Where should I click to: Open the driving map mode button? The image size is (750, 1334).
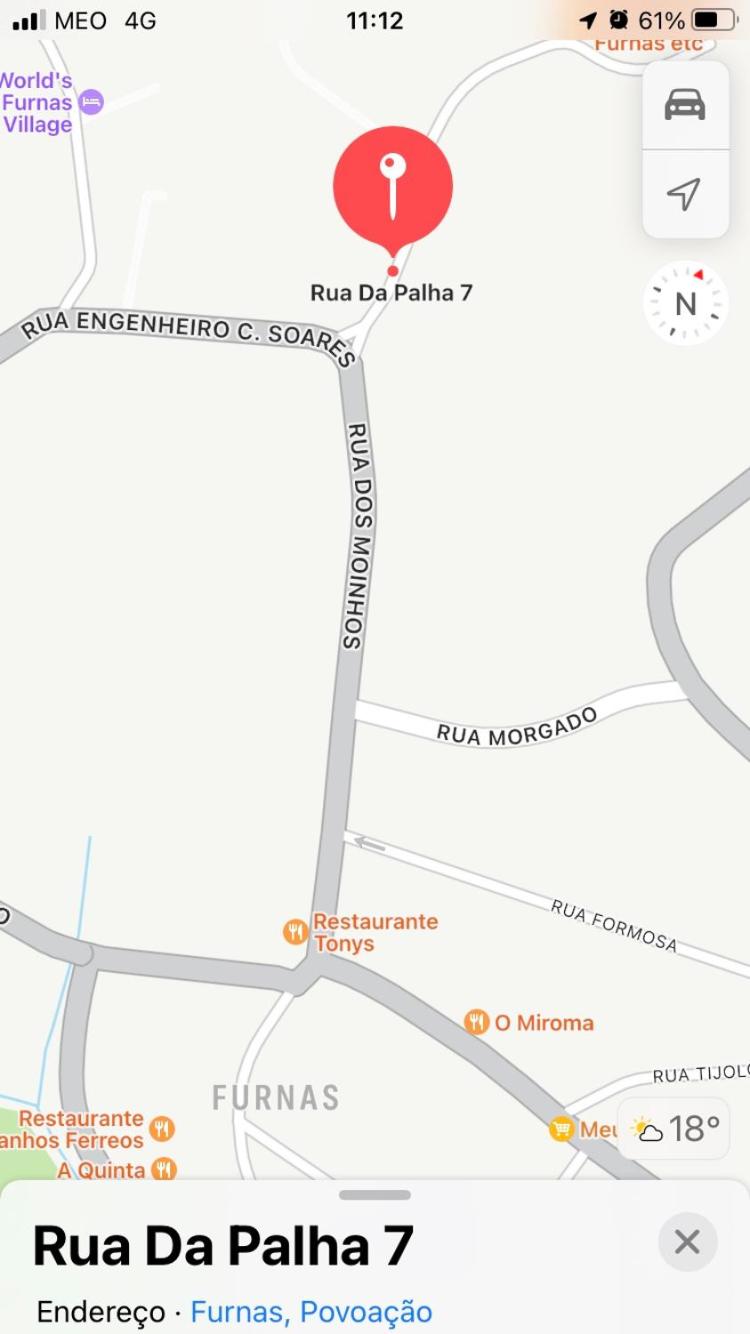[685, 105]
